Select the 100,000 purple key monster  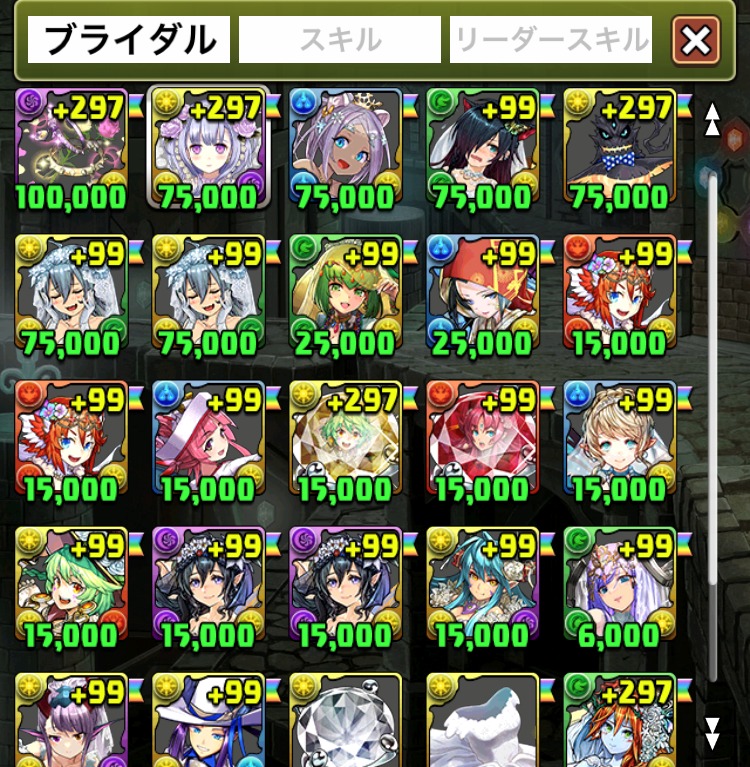[x=72, y=148]
